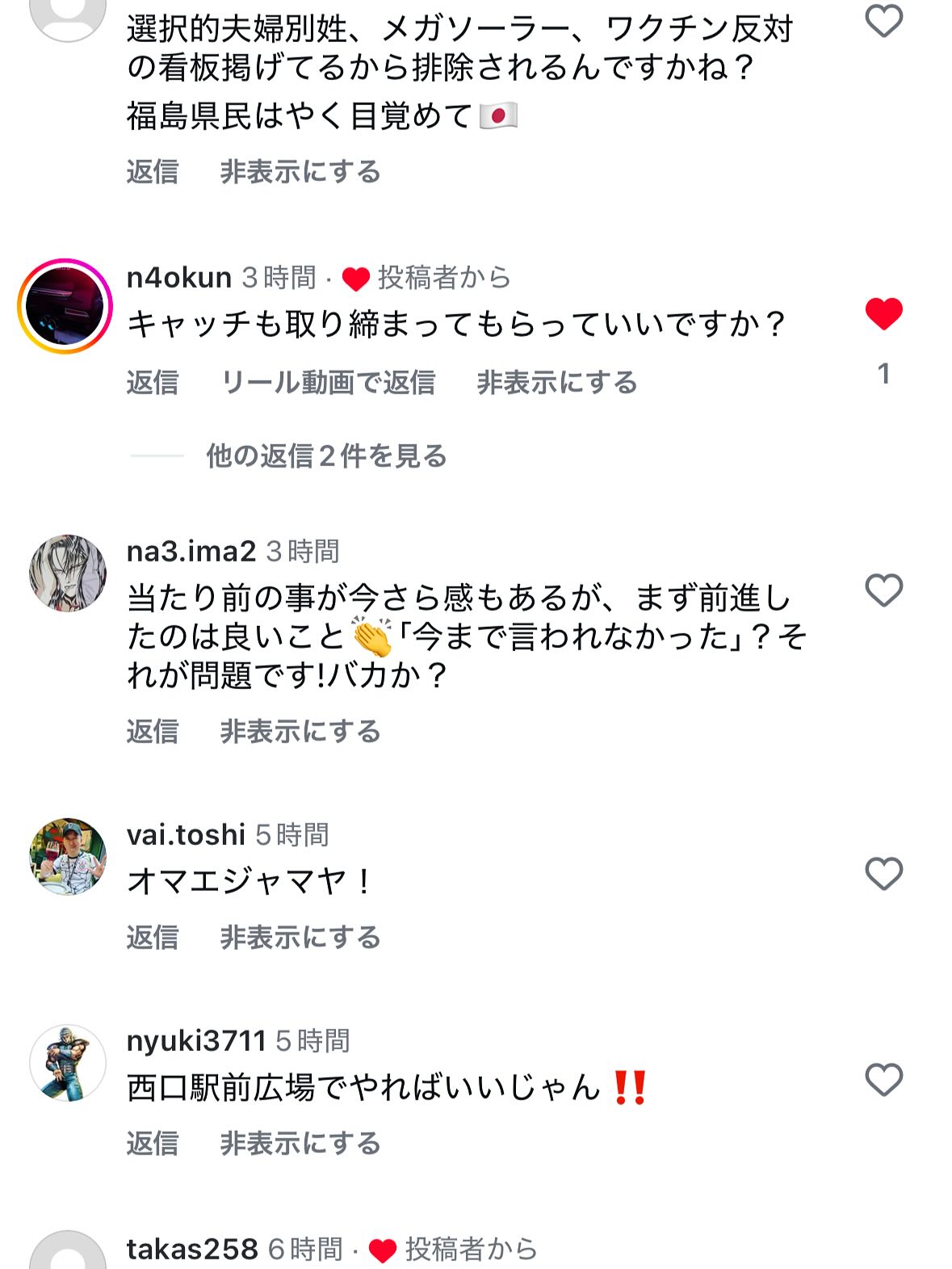Open the vai.toshi username link

186,834
